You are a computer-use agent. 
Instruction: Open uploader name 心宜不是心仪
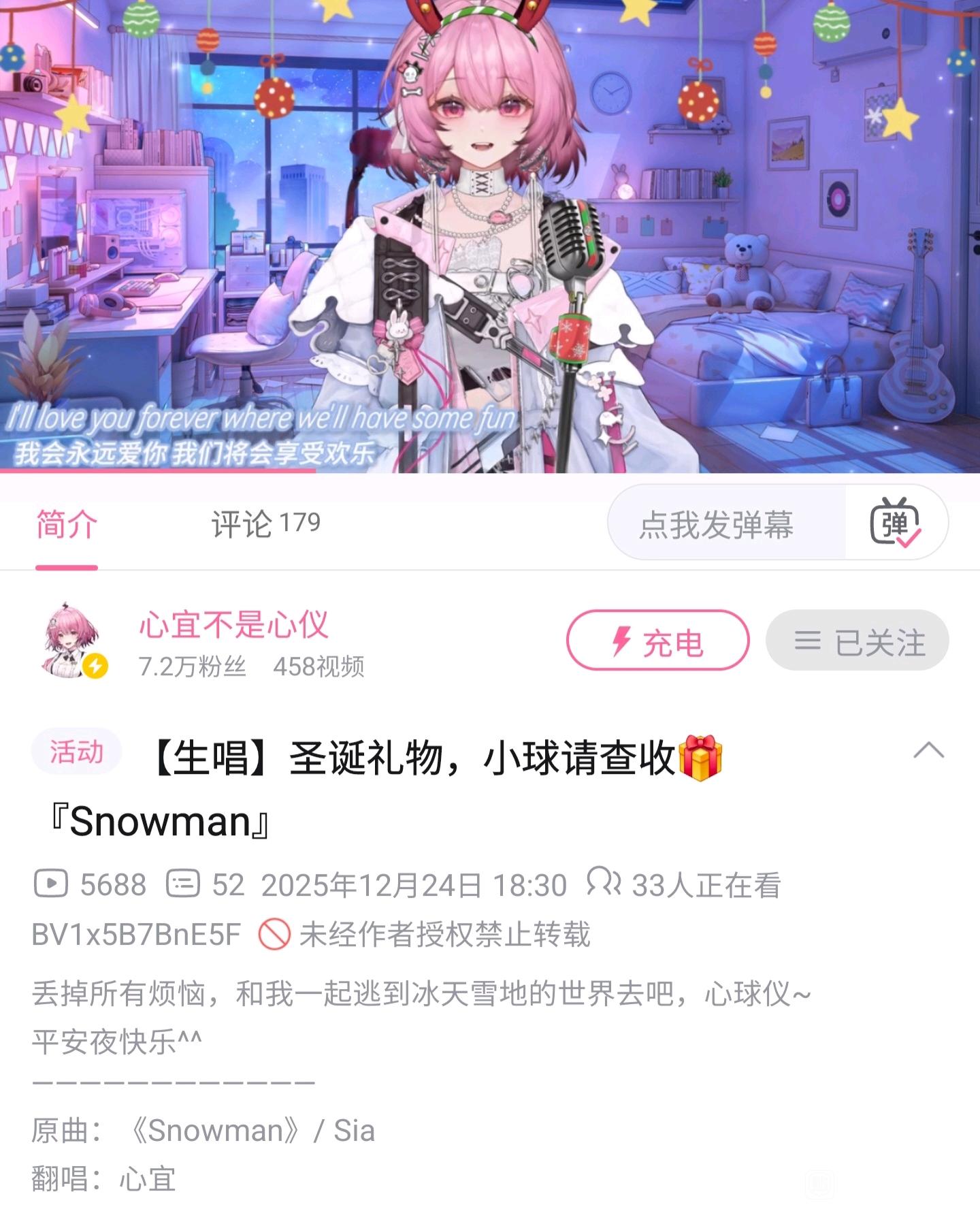click(233, 625)
